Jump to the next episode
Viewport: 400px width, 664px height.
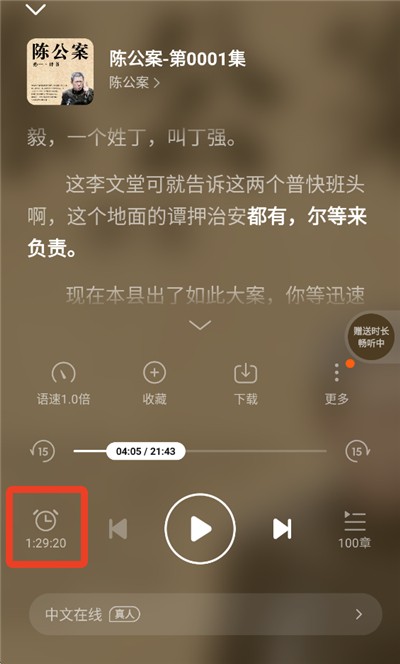click(282, 529)
